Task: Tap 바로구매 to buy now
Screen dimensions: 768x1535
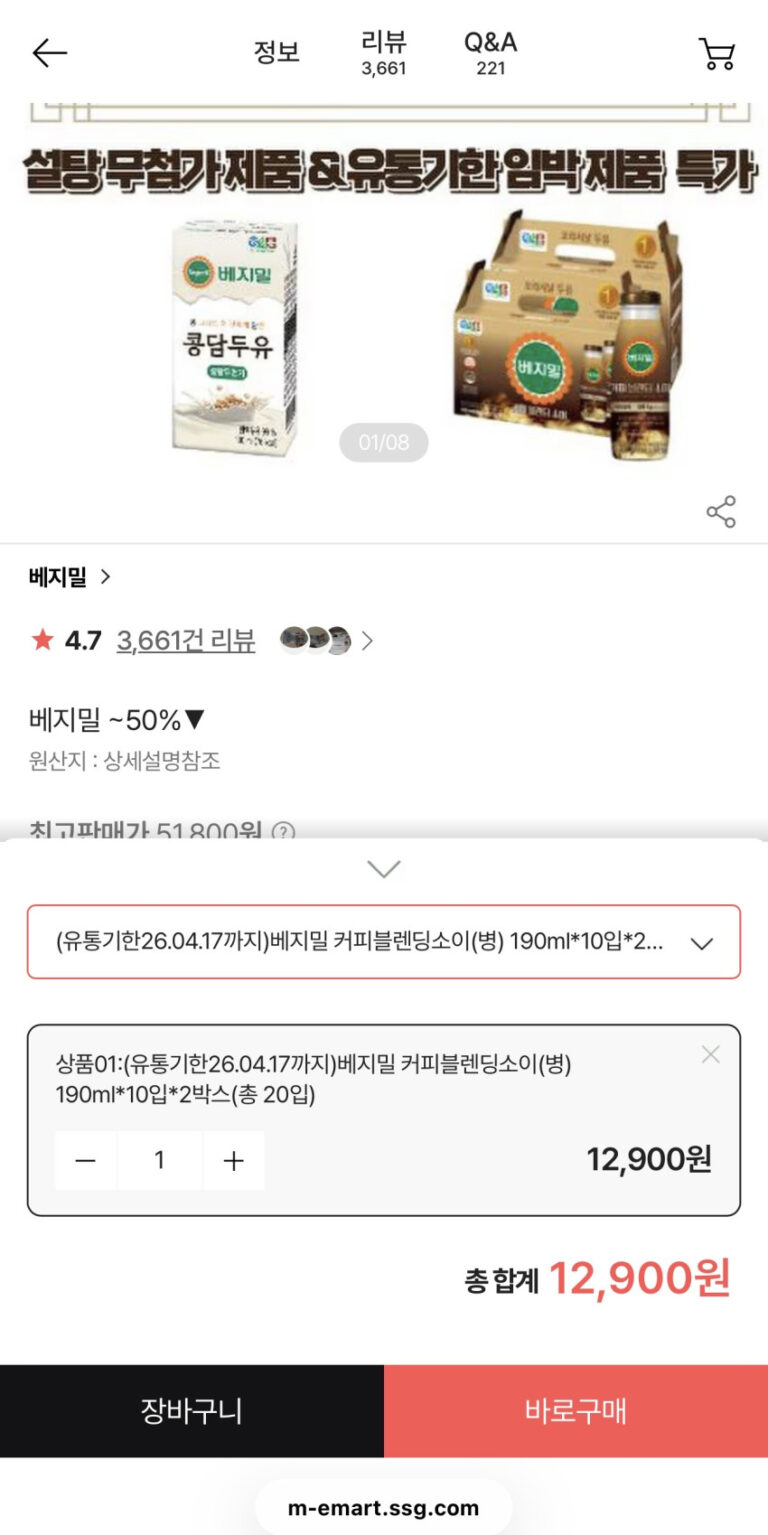Action: 576,1411
